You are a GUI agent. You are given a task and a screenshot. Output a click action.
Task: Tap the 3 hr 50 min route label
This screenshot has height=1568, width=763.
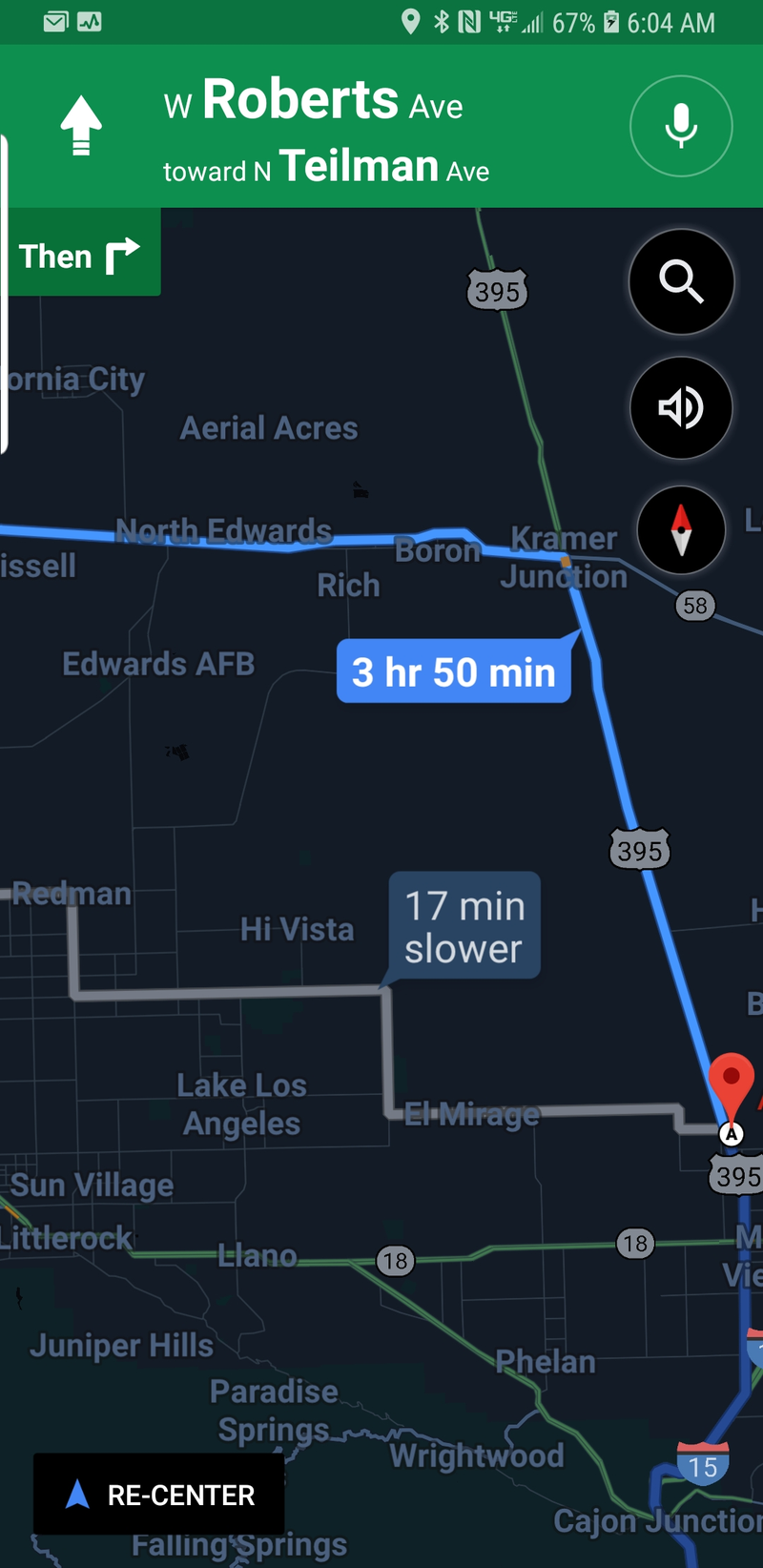pos(454,672)
